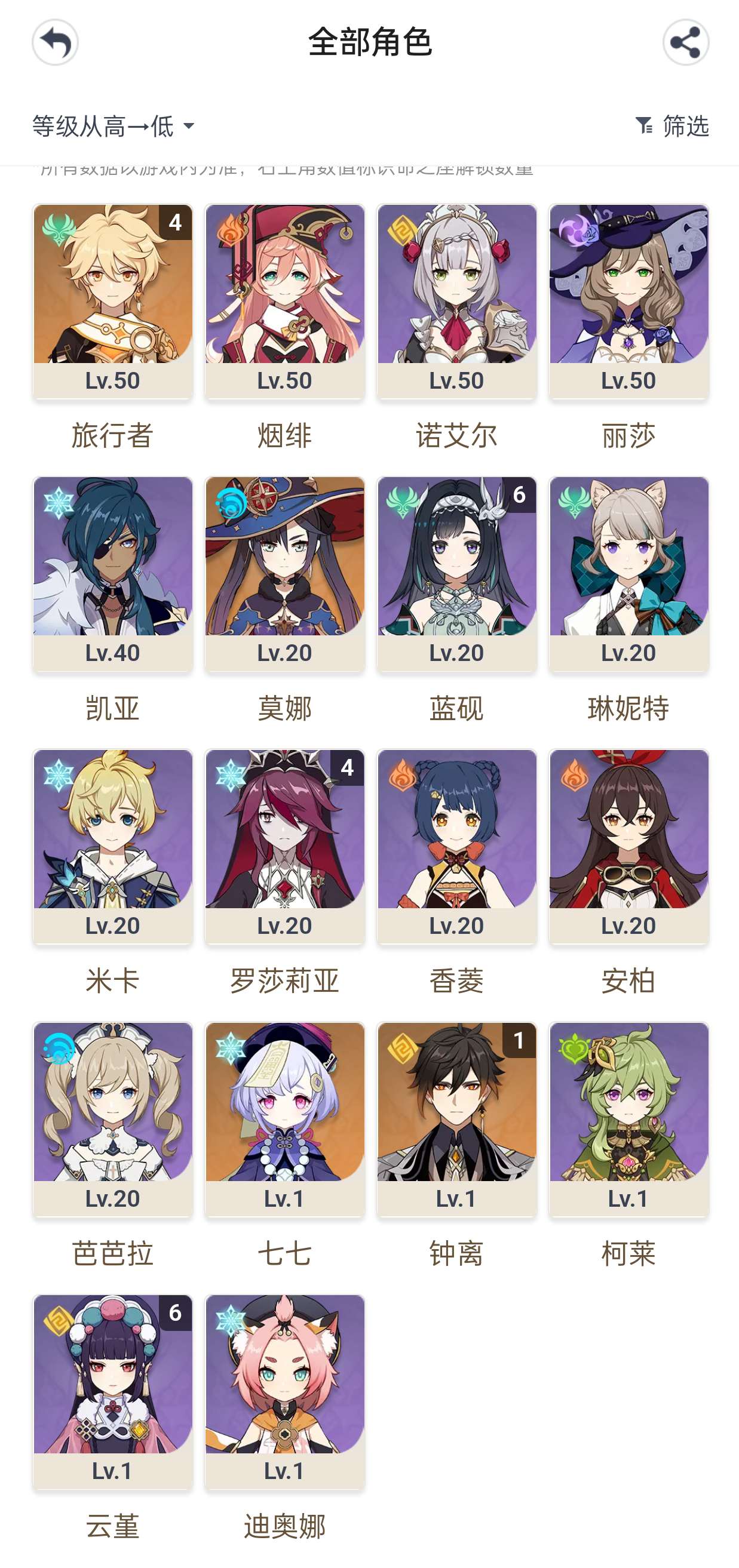Open the 等级从高→低 sort dropdown
Screen dimensions: 739x1568
point(114,127)
